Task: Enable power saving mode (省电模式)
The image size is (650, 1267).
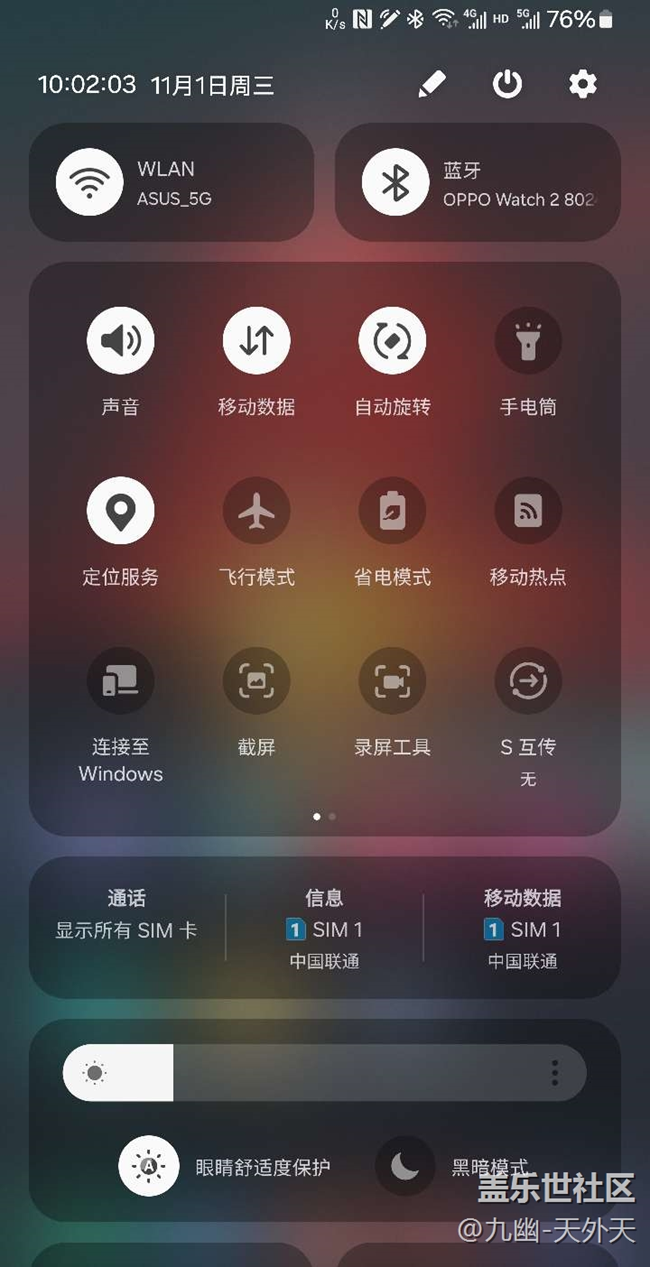Action: (392, 511)
